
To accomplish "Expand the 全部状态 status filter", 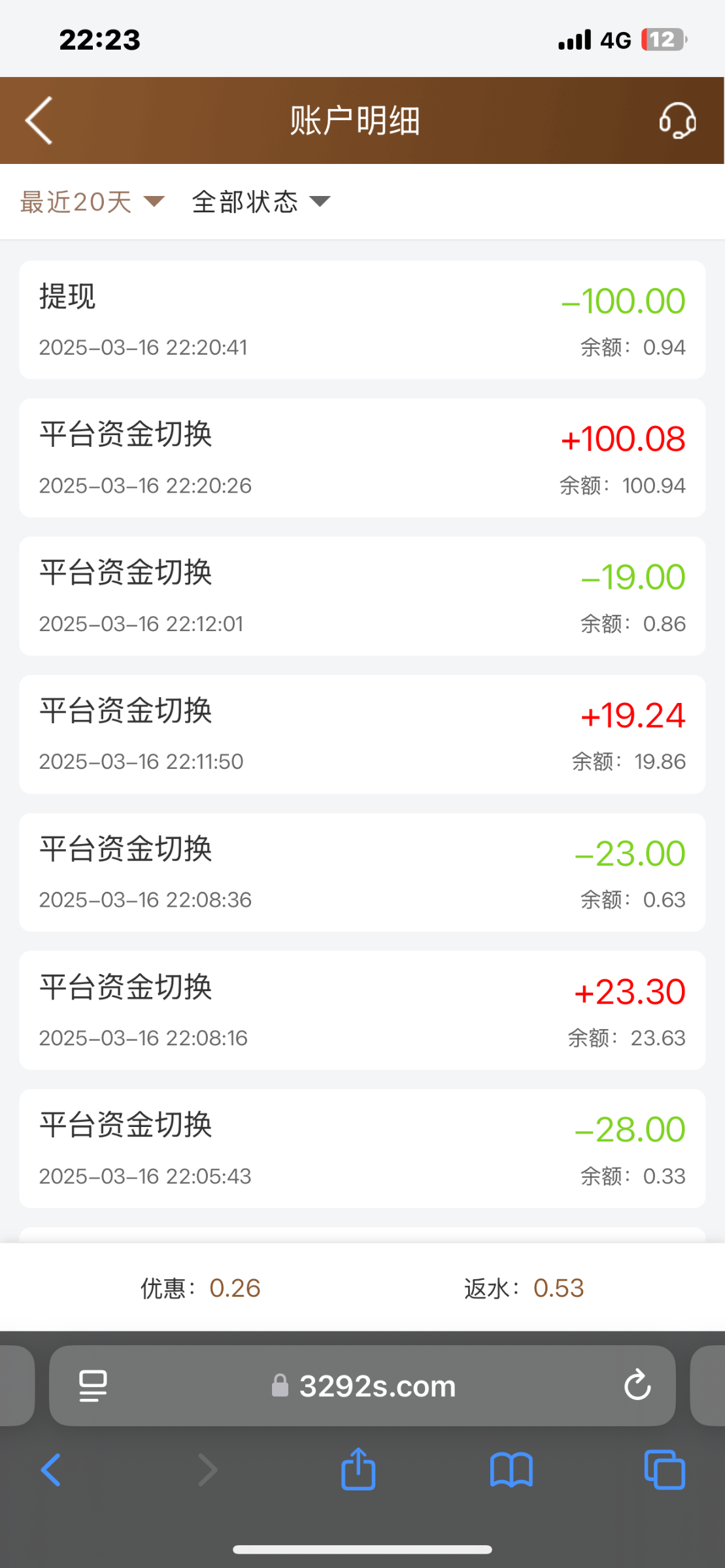I will (261, 202).
